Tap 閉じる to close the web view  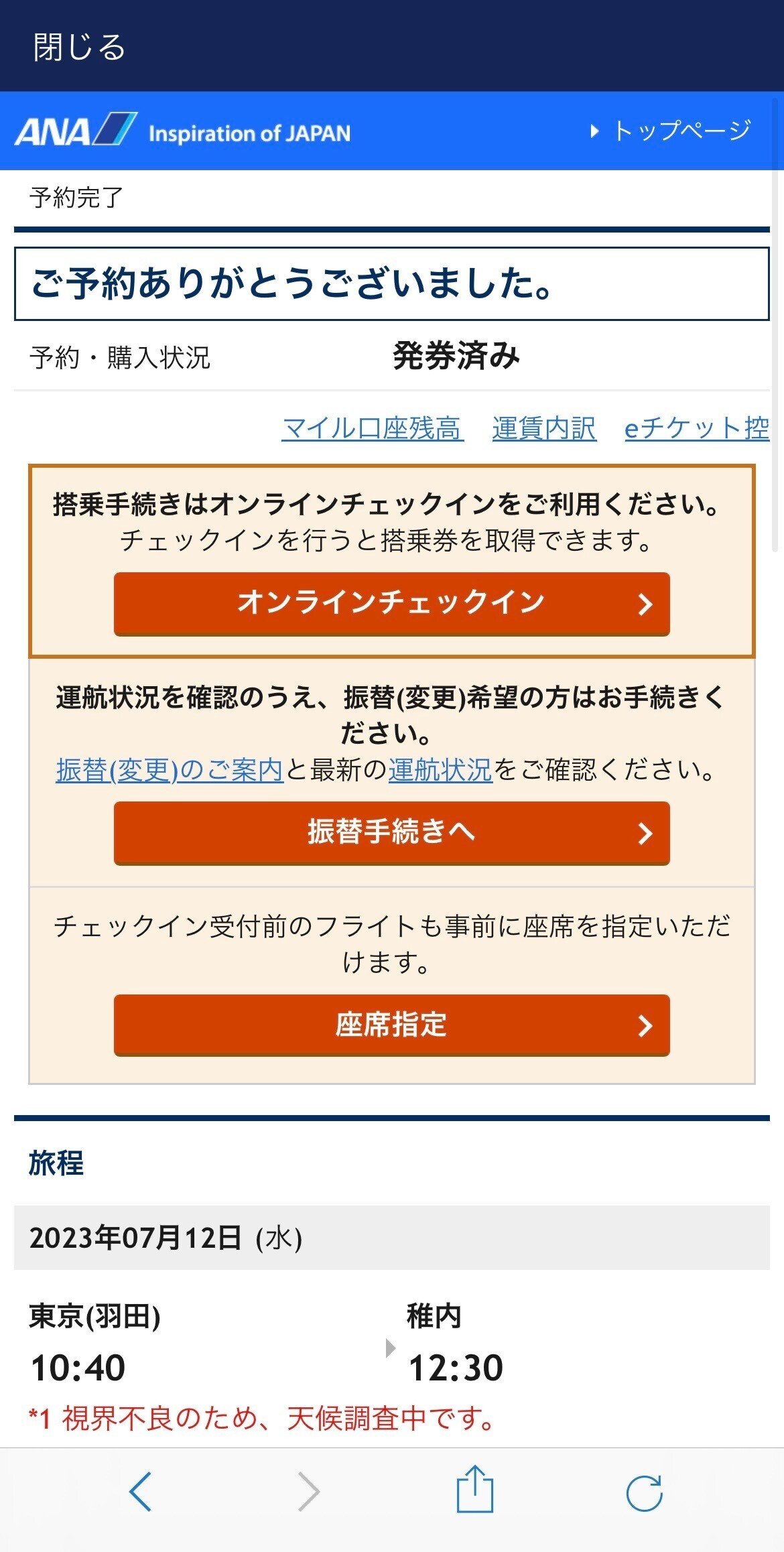pos(79,48)
